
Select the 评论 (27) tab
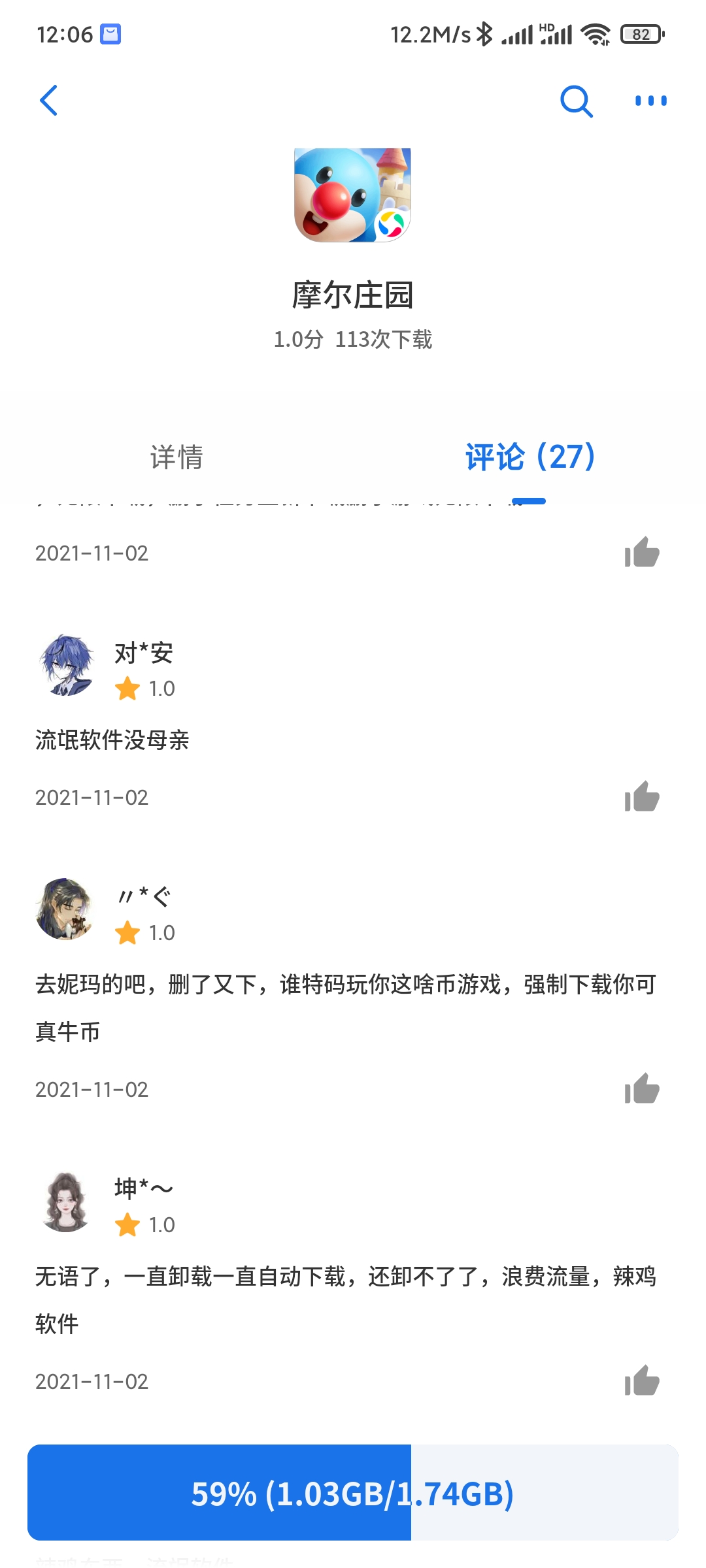[529, 457]
